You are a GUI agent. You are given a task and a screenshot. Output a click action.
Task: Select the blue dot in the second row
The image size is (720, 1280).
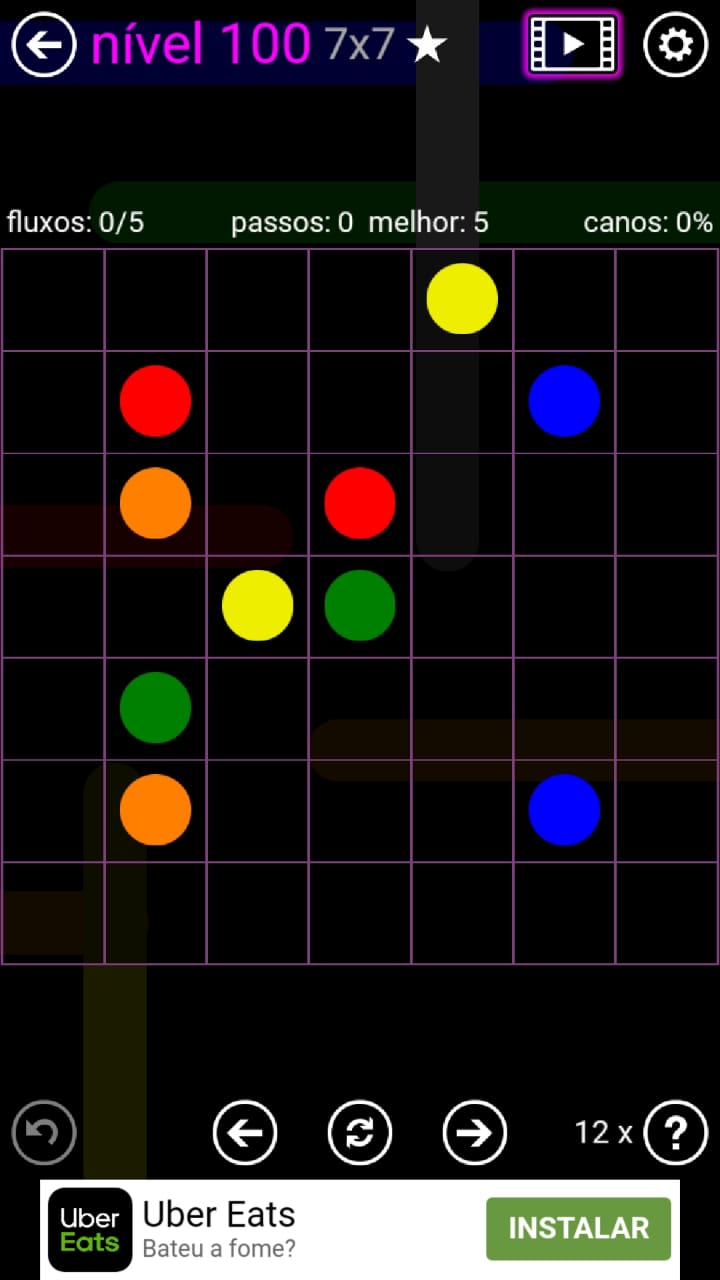point(564,401)
